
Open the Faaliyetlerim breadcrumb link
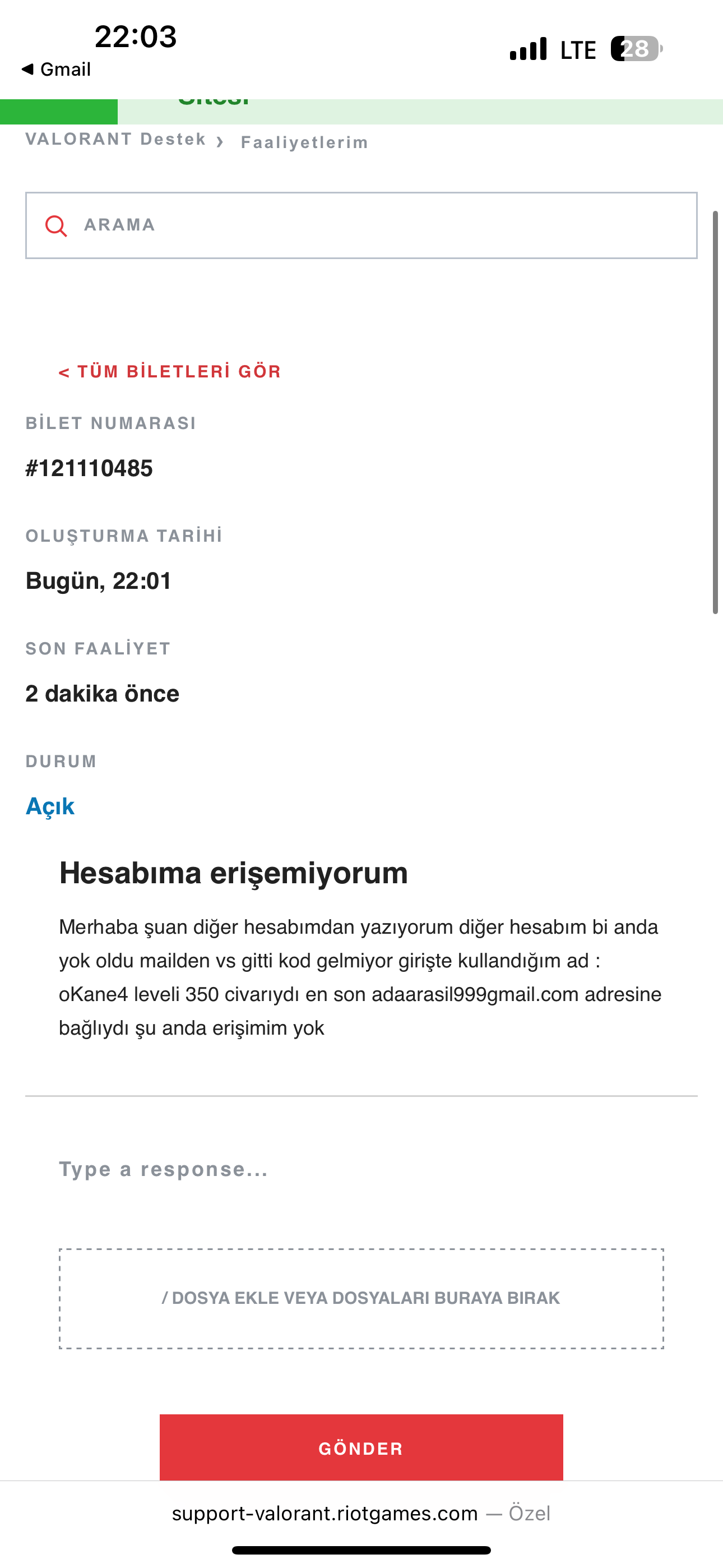pyautogui.click(x=304, y=142)
